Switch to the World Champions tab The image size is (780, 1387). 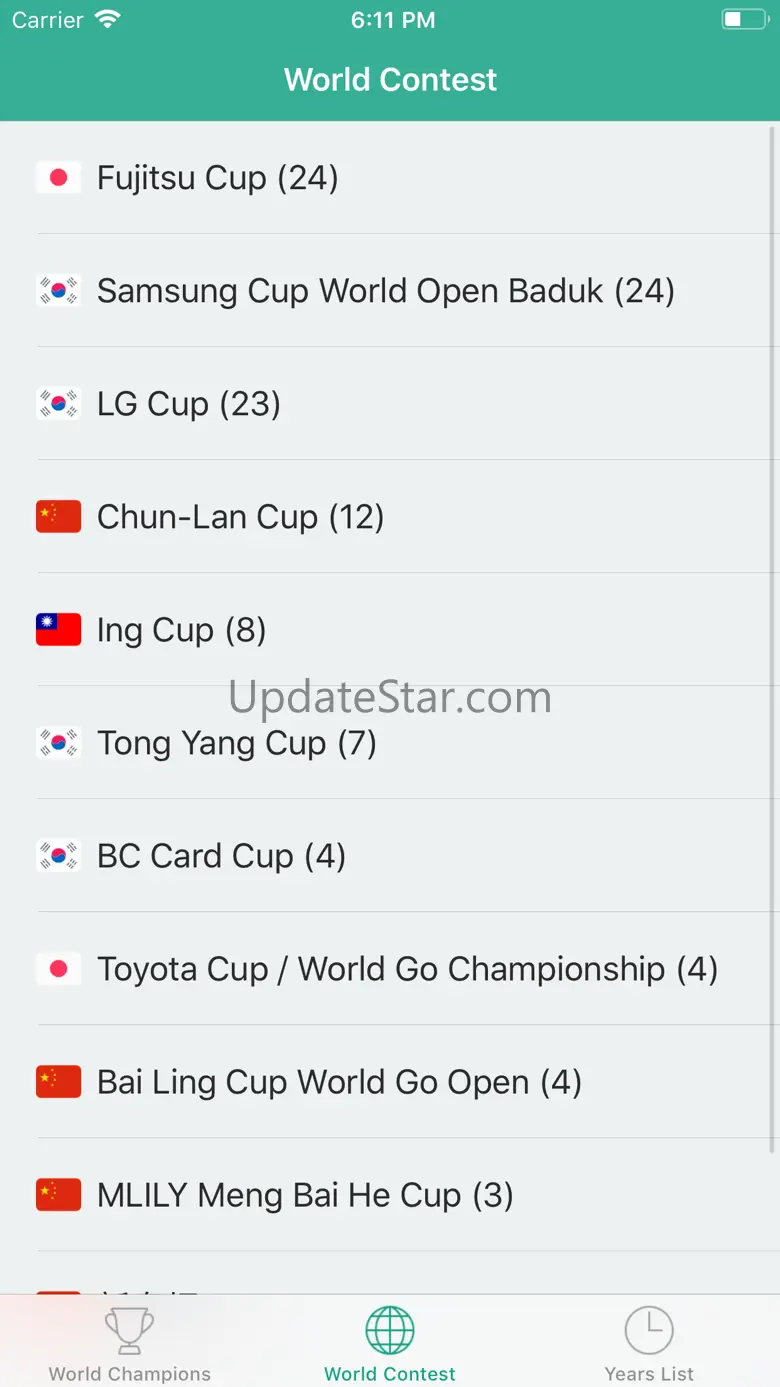point(130,1343)
